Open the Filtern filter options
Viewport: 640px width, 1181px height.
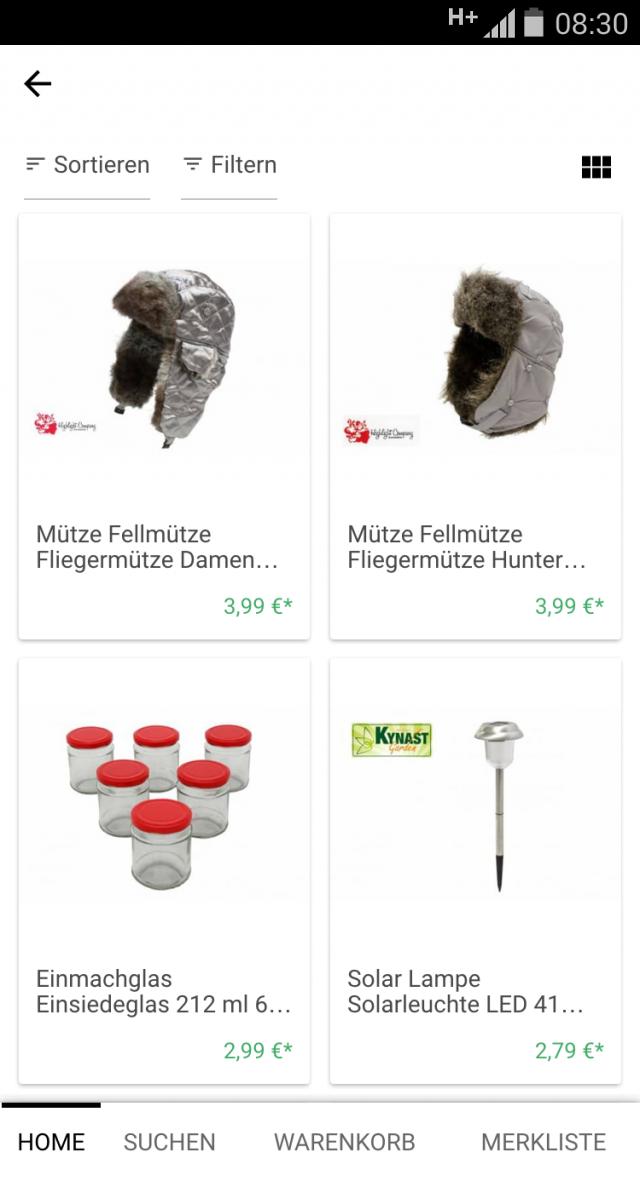(229, 165)
